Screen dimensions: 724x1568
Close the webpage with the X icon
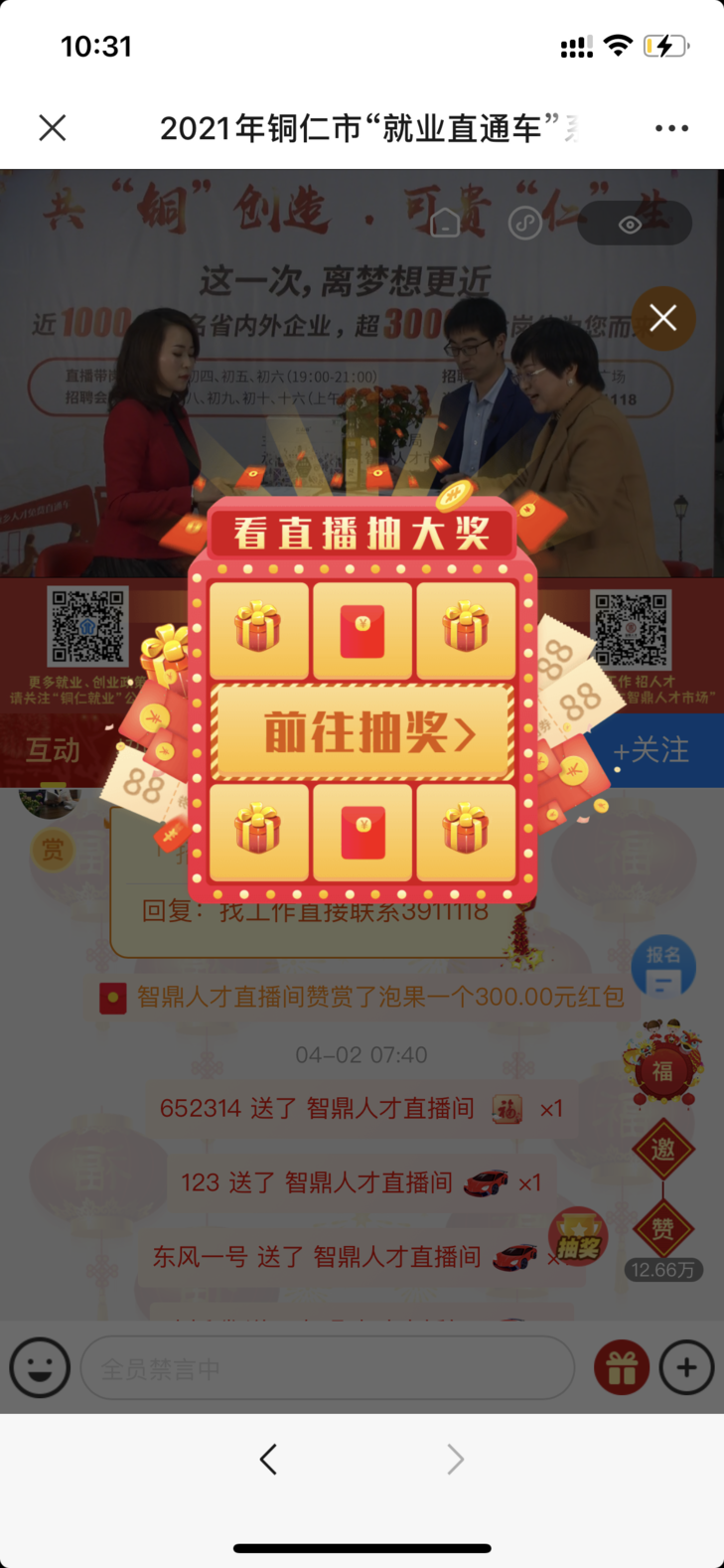pos(53,128)
